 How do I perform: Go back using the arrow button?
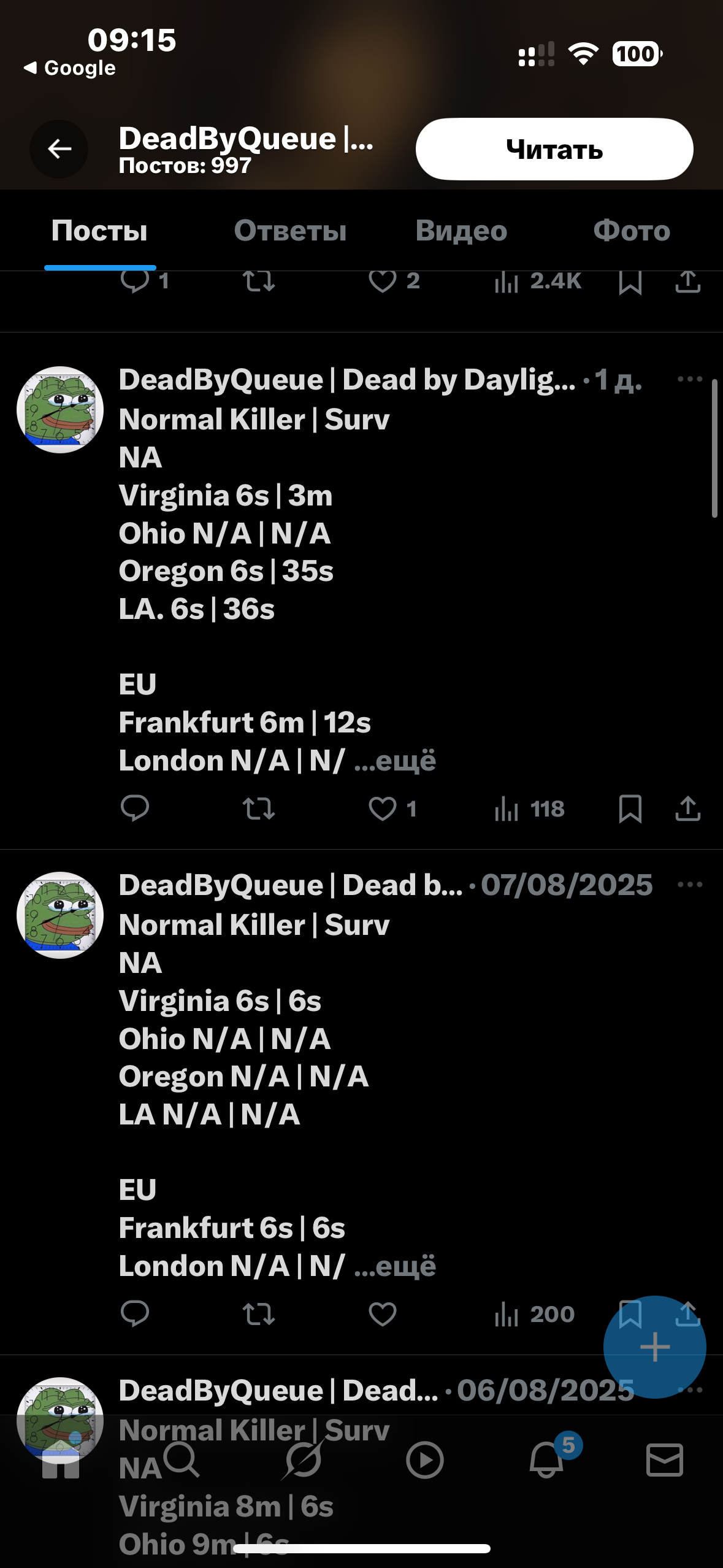point(59,149)
